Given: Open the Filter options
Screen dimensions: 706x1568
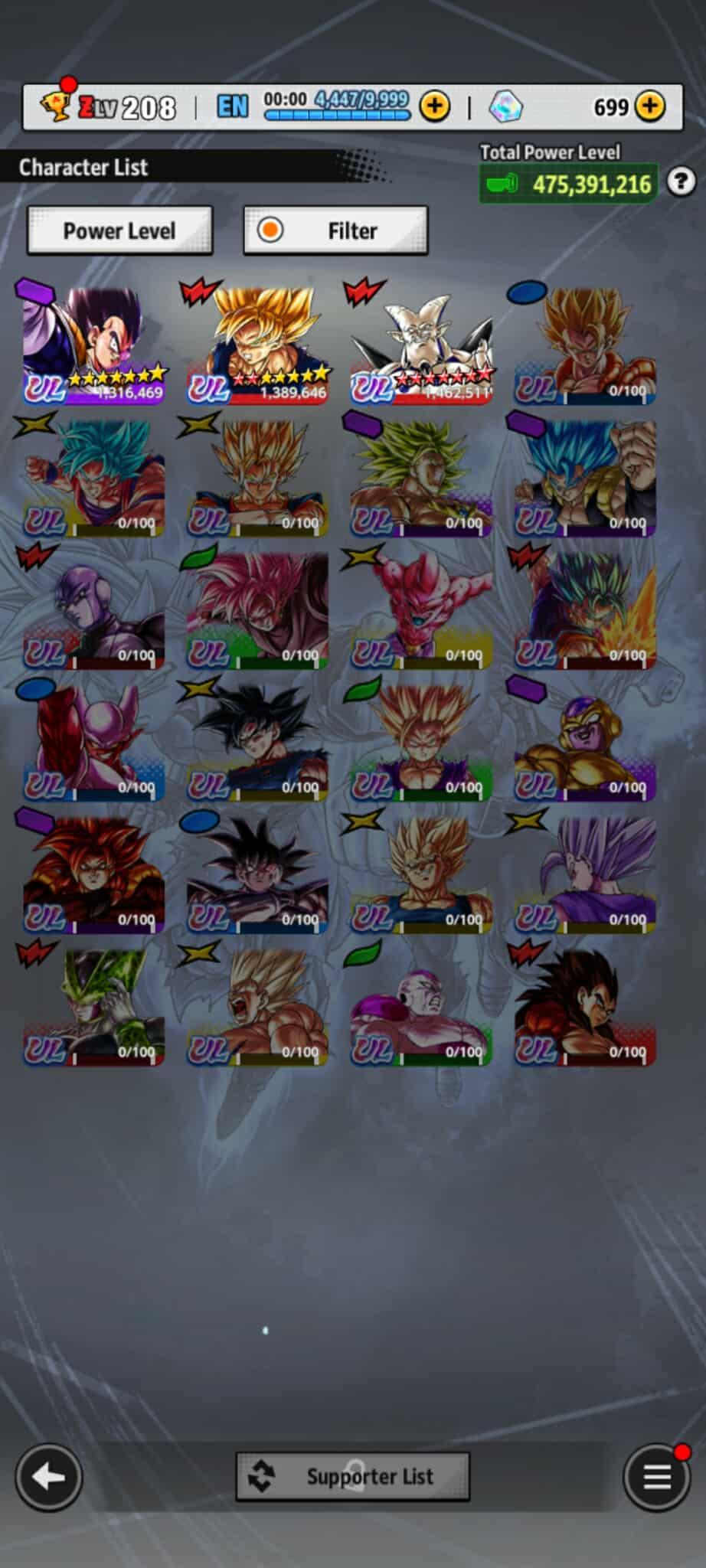Looking at the screenshot, I should [335, 230].
